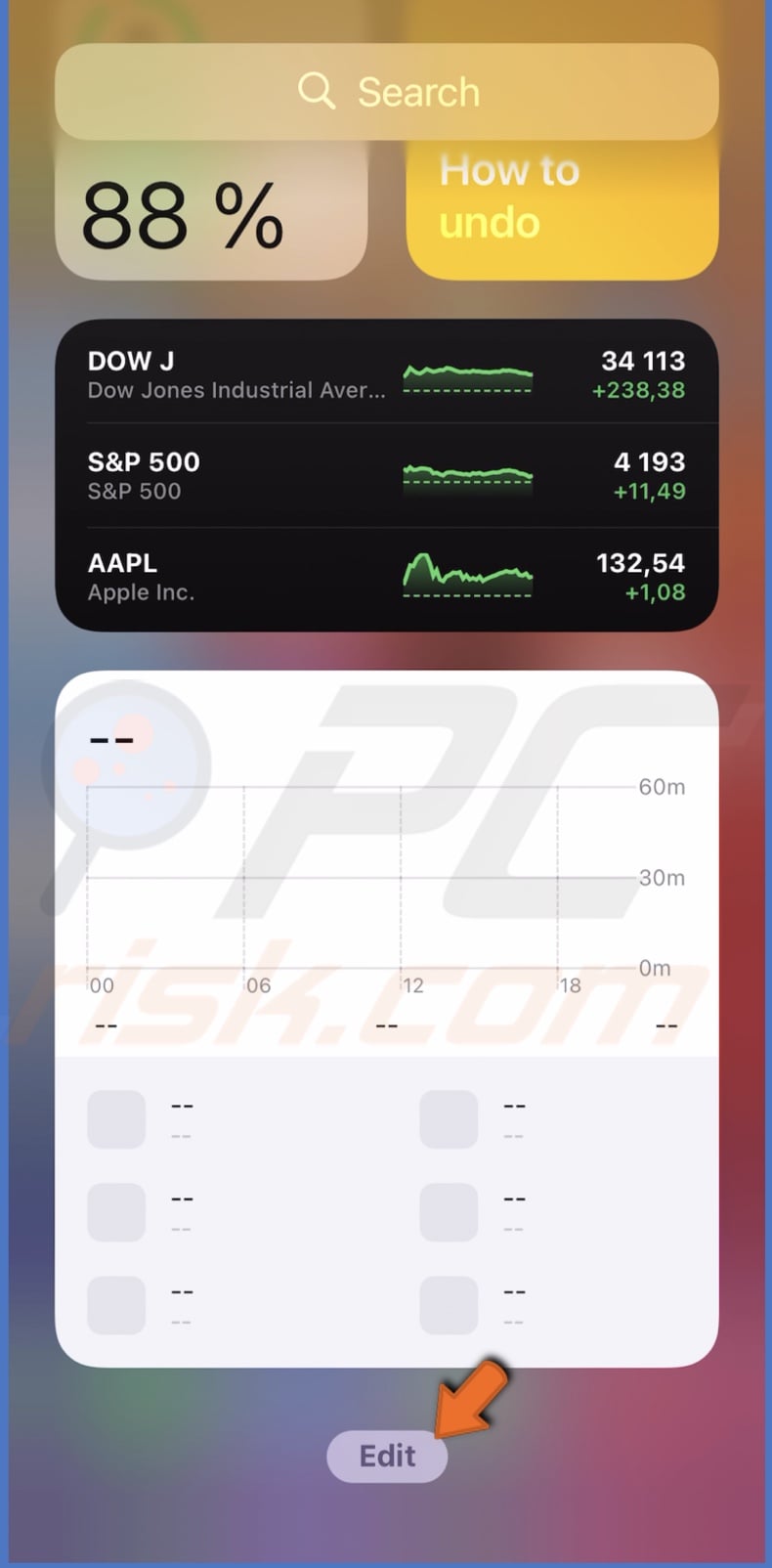View the AAPL Apple Inc. stock
772x1568 pixels.
click(386, 578)
